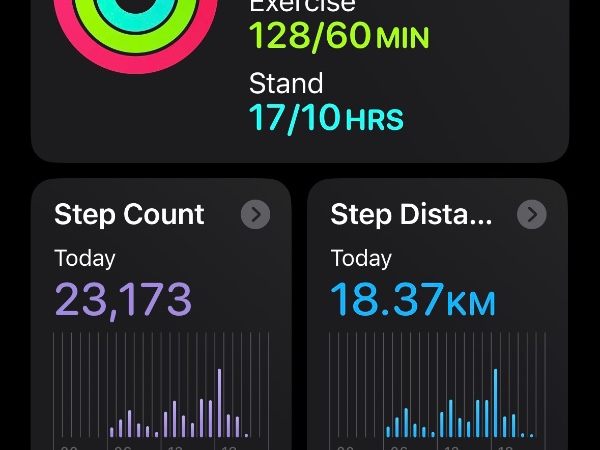
Task: Open the Step Distance card
Action: click(437, 300)
